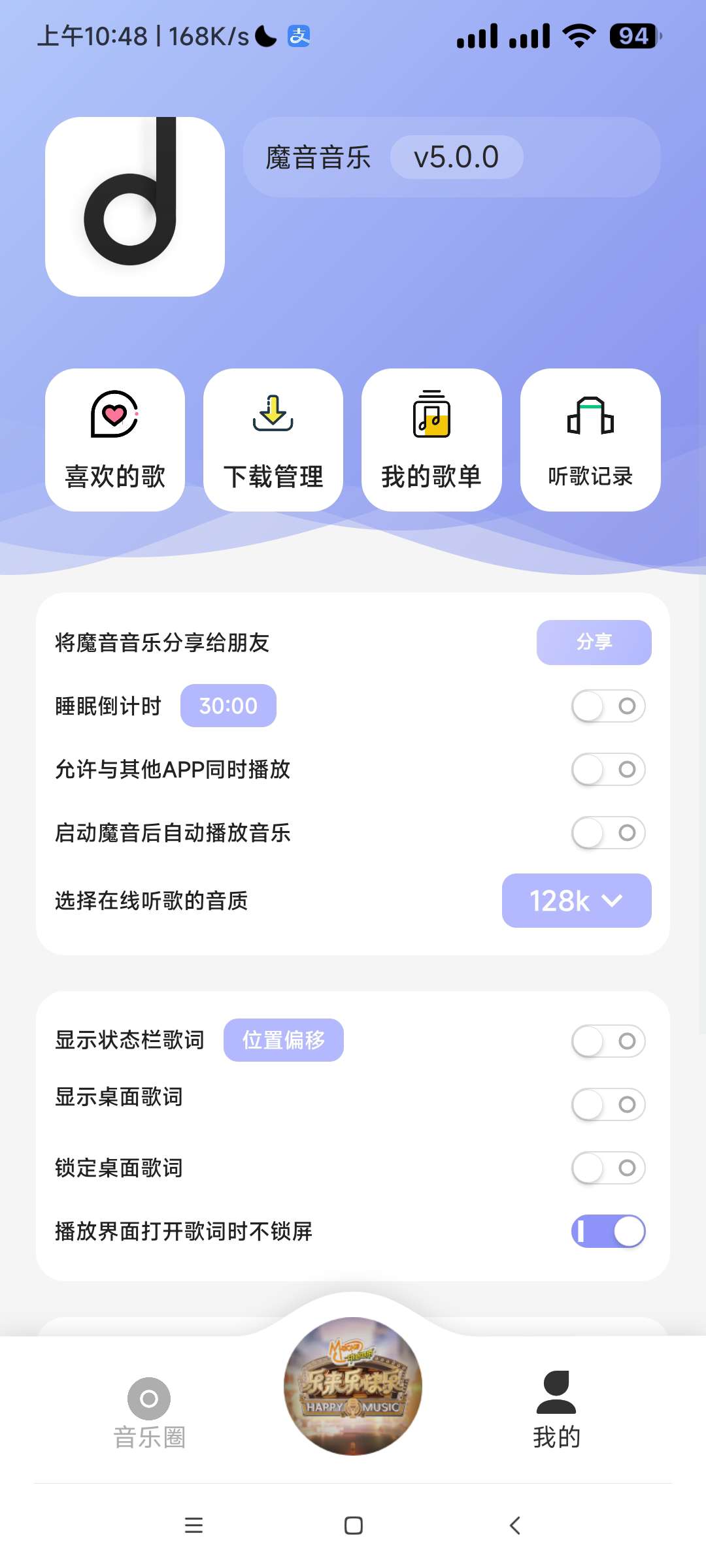
Task: Turn on 显示桌面歌词
Action: pyautogui.click(x=608, y=1104)
